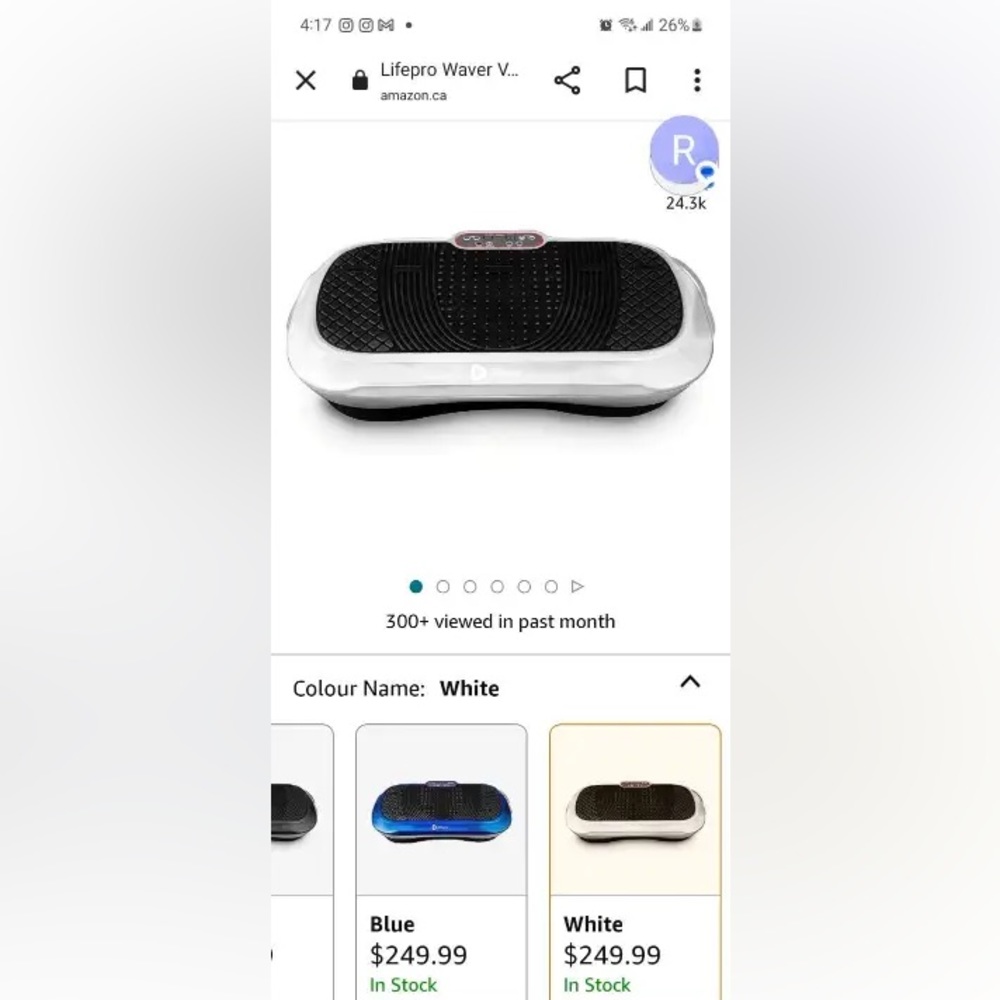Viewport: 1000px width, 1000px height.
Task: Open the three-dot overflow menu
Action: [x=697, y=81]
